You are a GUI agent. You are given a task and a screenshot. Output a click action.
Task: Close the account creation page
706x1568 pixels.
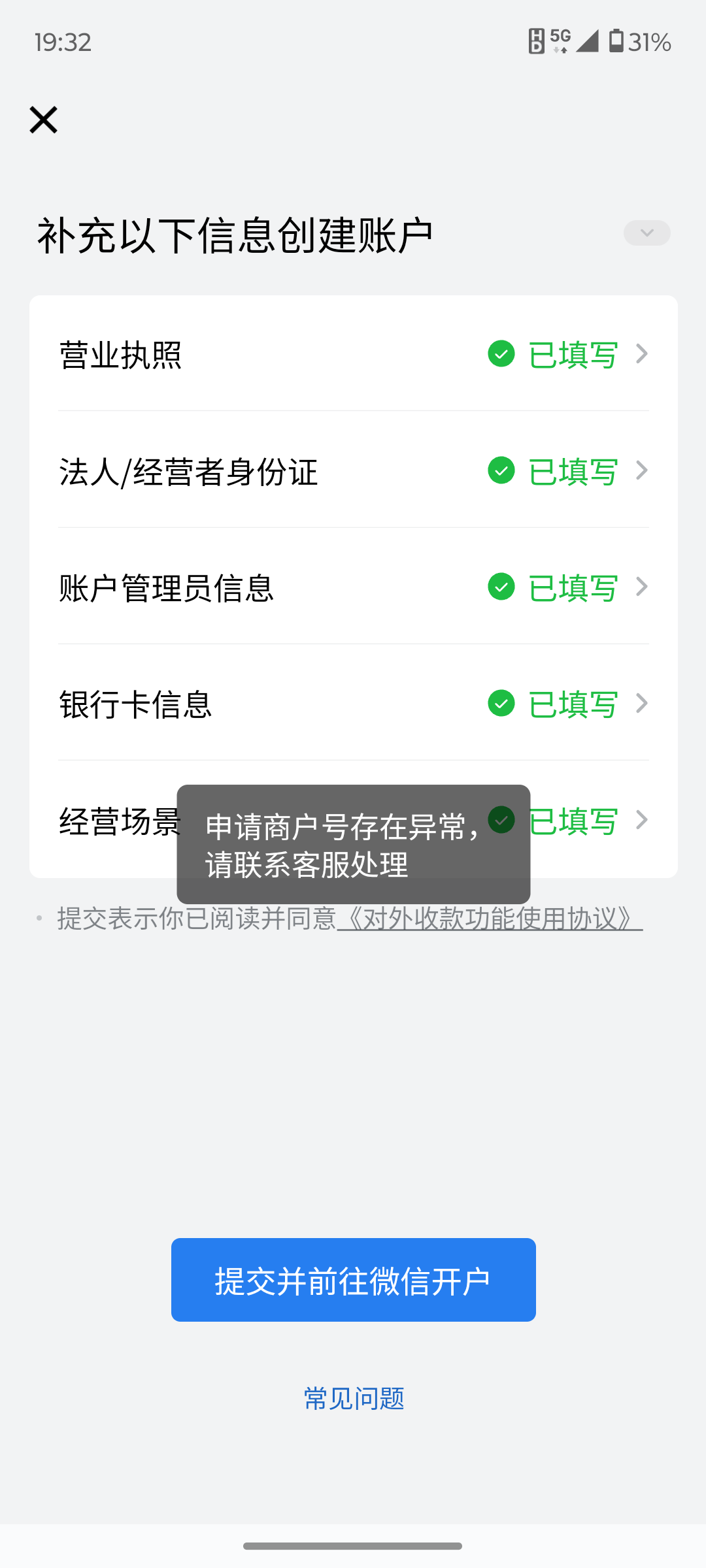click(x=44, y=120)
